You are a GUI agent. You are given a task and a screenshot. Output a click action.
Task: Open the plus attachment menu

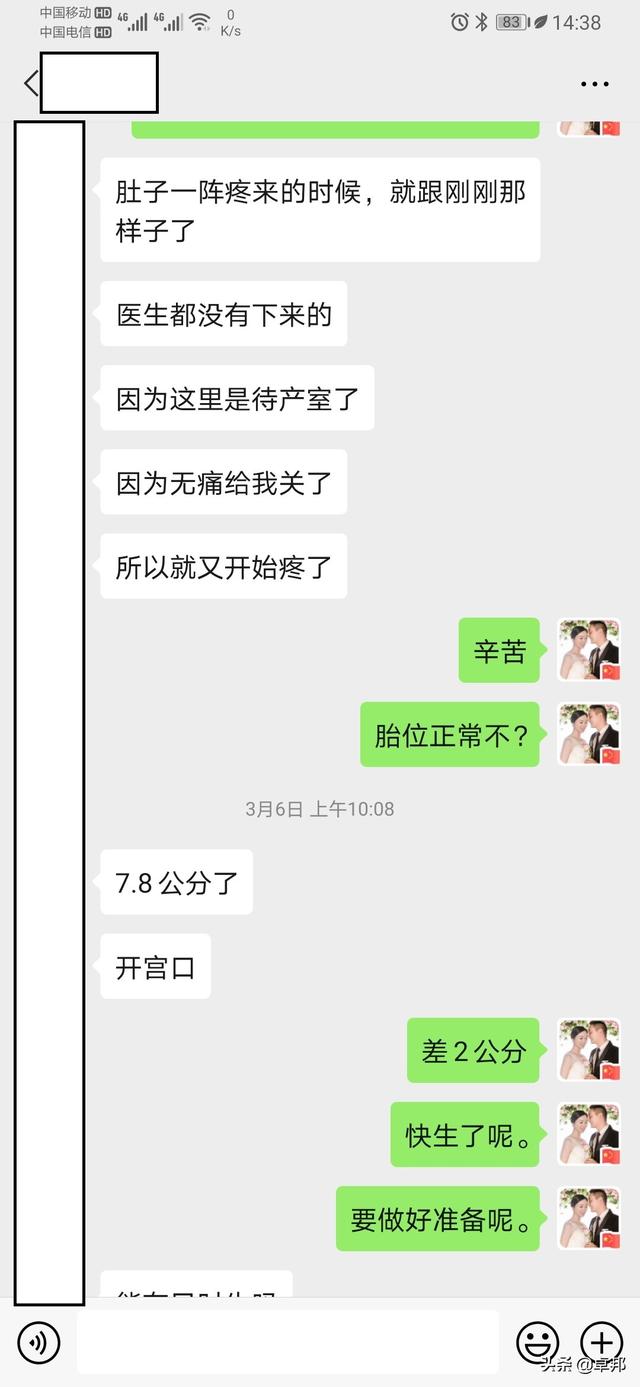[x=601, y=1342]
